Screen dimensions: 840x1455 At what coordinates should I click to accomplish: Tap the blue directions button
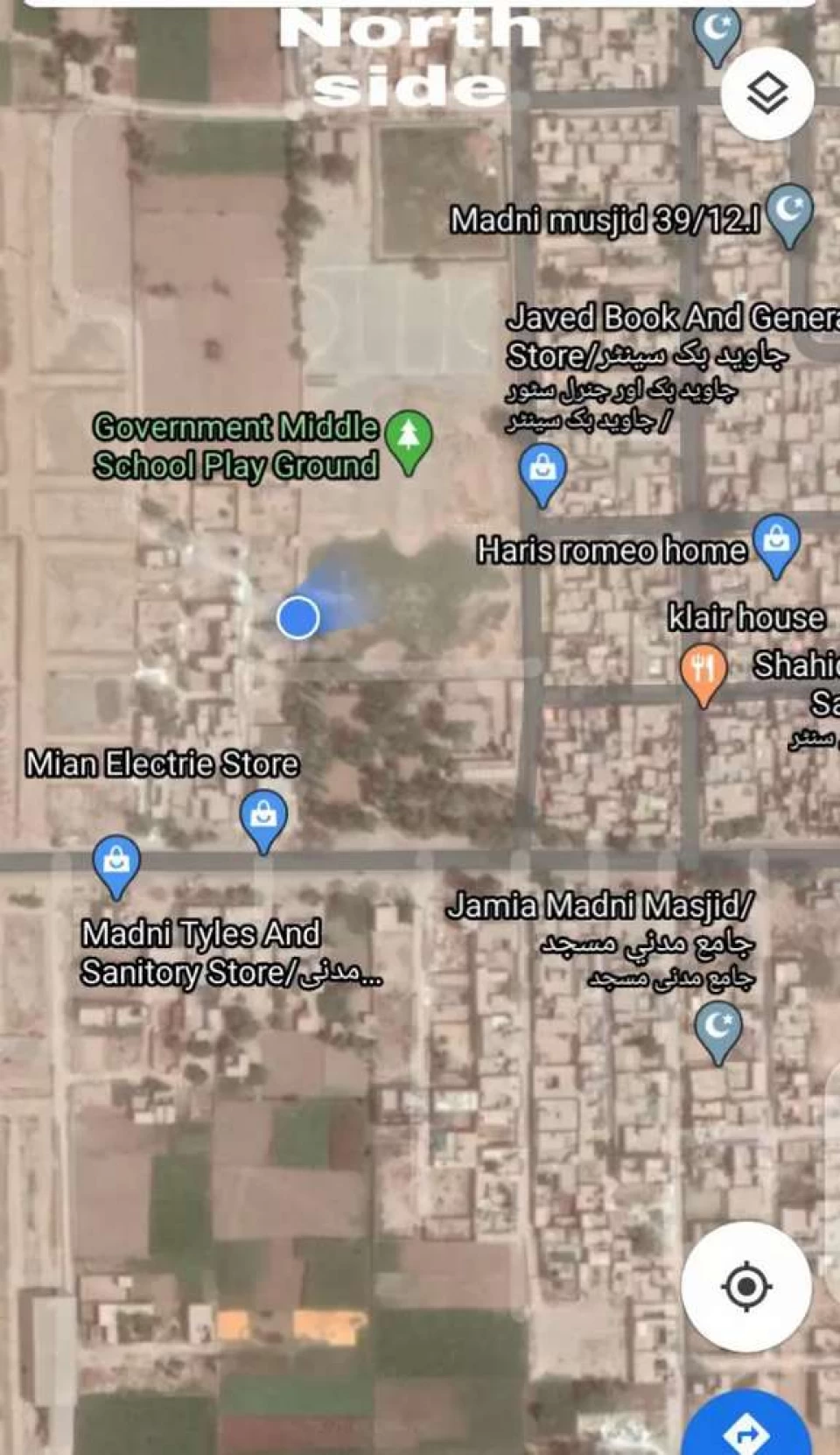click(x=746, y=1427)
